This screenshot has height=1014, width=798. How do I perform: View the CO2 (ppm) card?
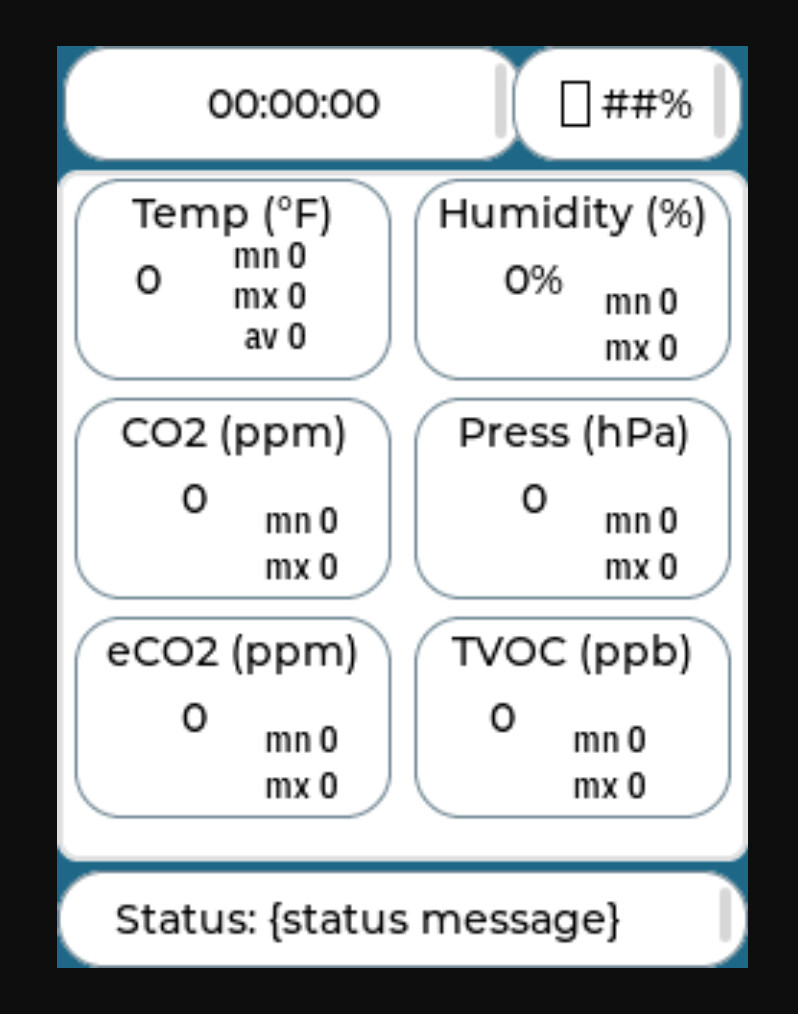232,498
